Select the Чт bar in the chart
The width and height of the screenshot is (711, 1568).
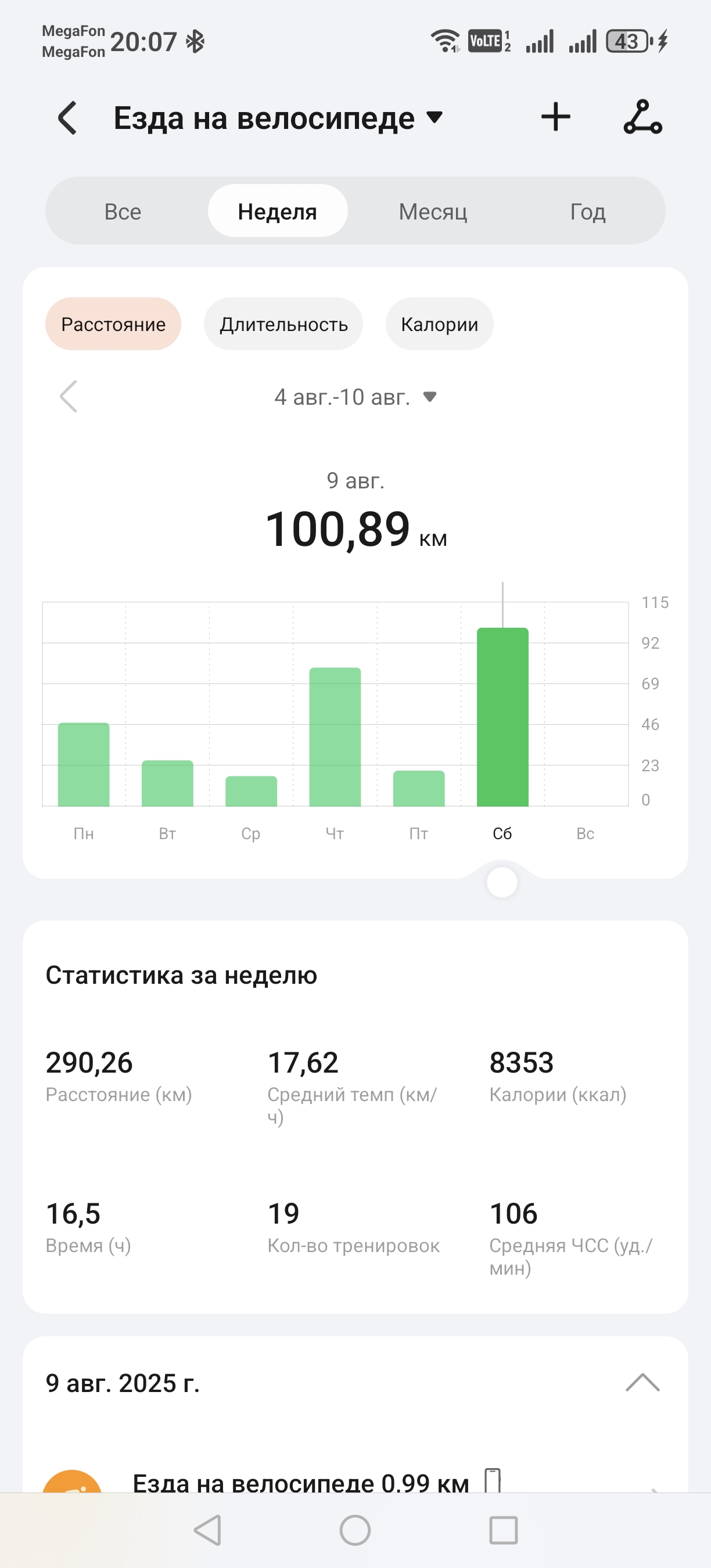pos(335,736)
